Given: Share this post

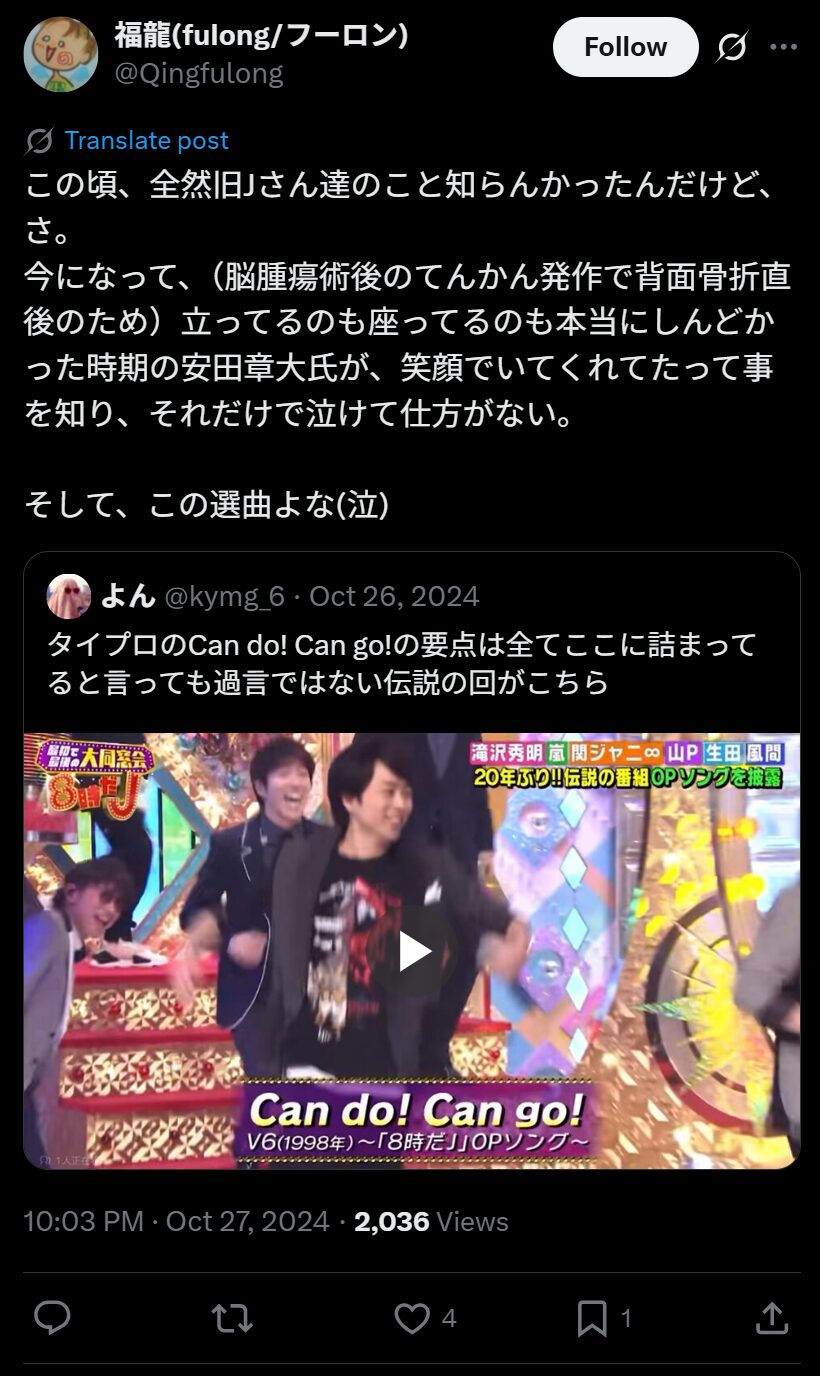Looking at the screenshot, I should pyautogui.click(x=772, y=1318).
